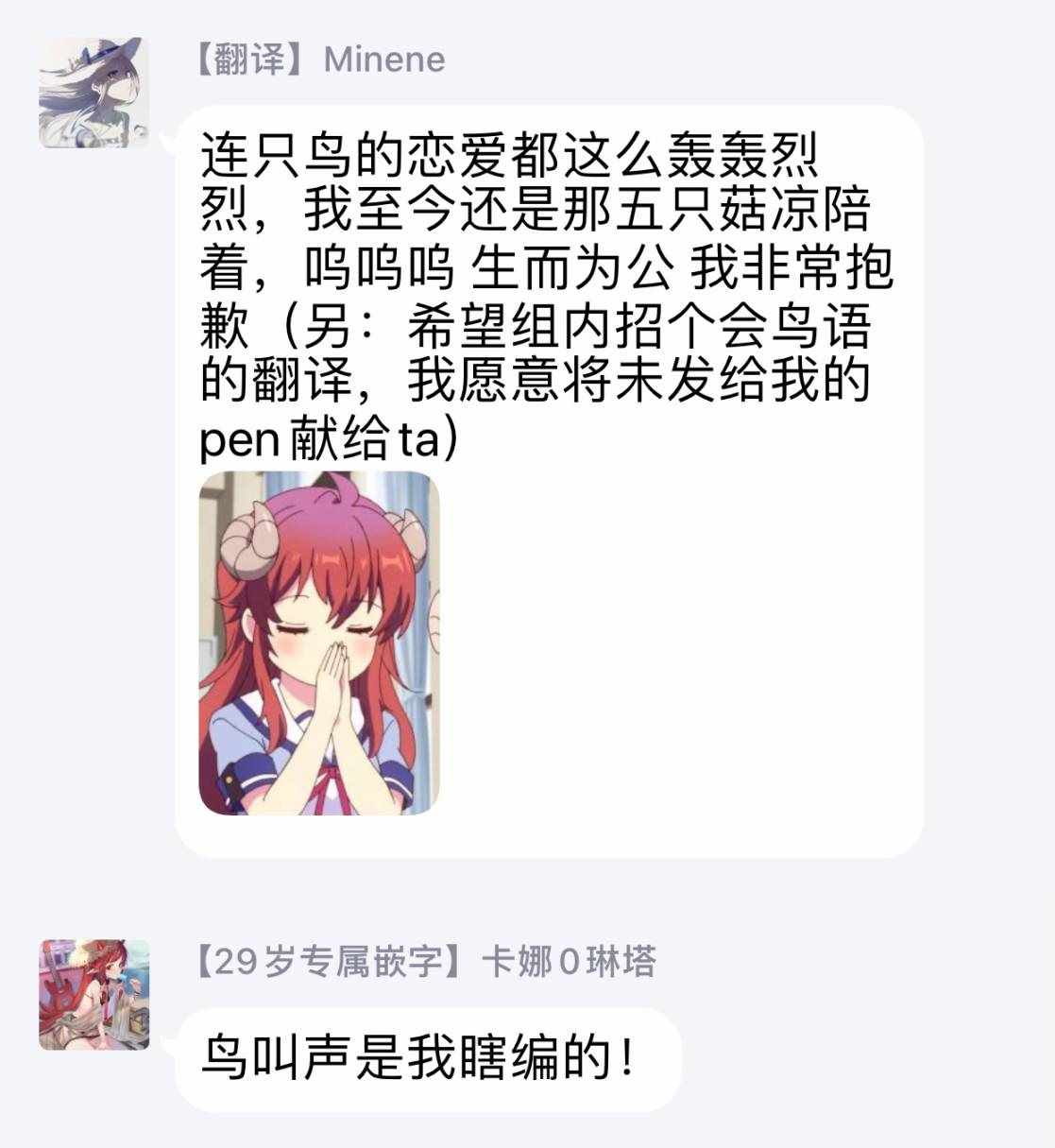Open 卡娜0琳塔's profile avatar
The image size is (1055, 1148).
(x=94, y=995)
